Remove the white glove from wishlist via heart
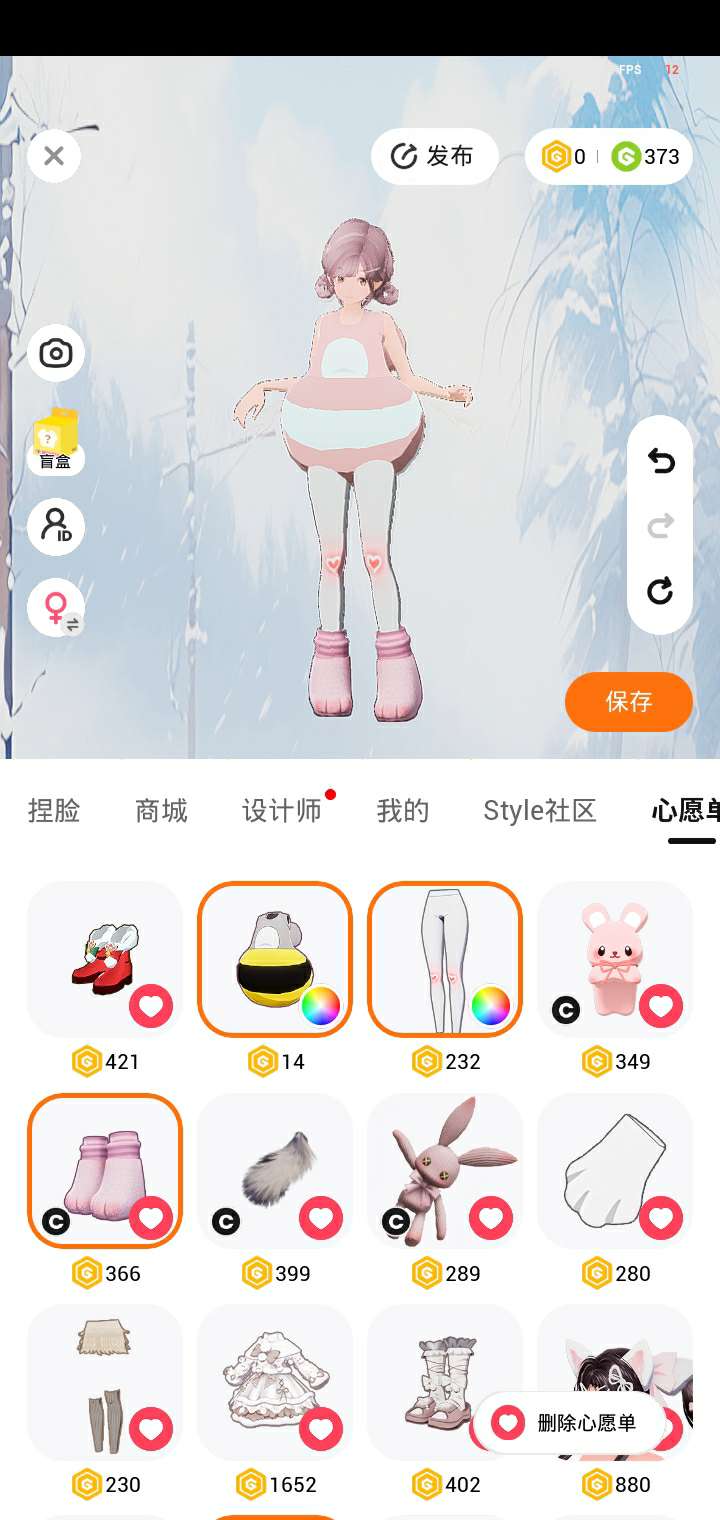Viewport: 720px width, 1520px height. [x=661, y=1217]
